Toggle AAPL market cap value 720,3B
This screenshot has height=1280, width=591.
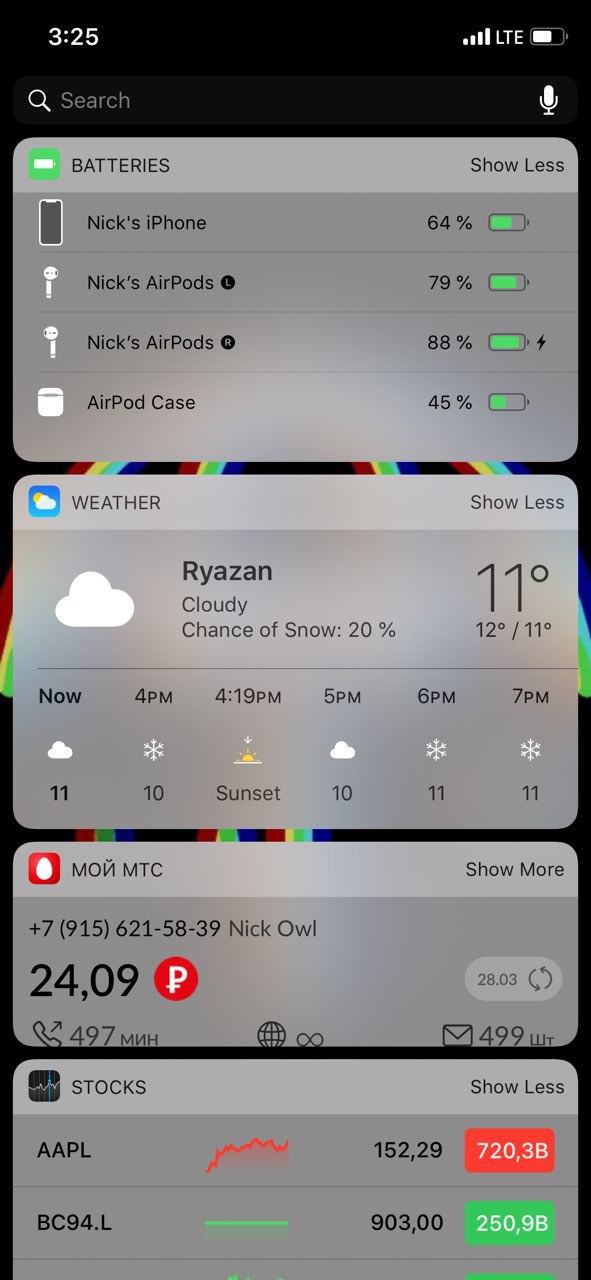click(509, 1151)
